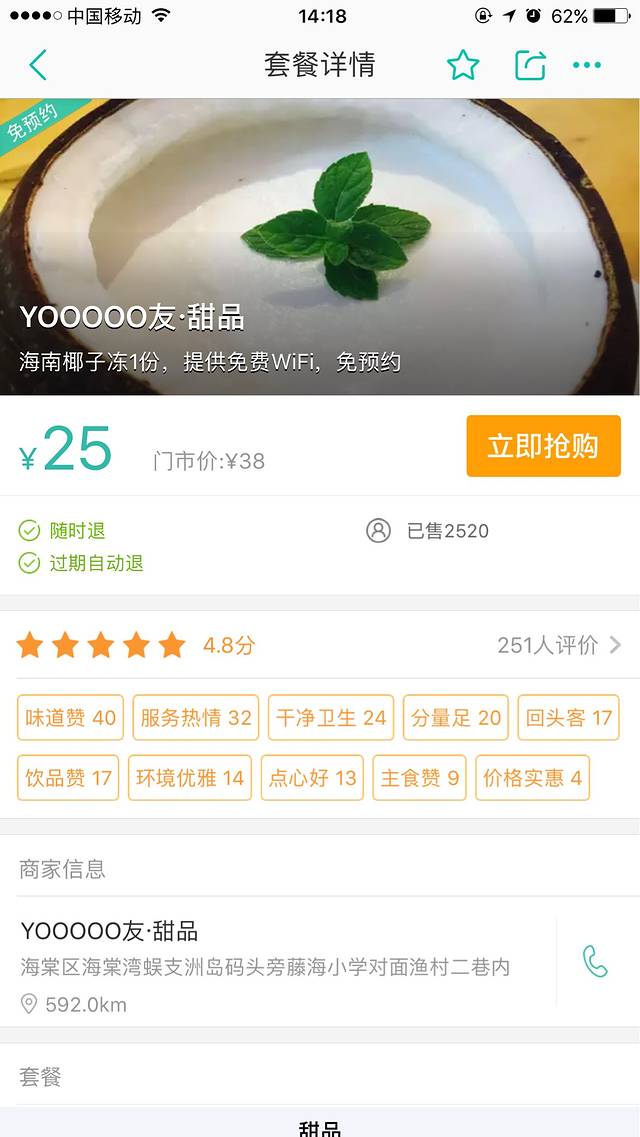Viewport: 640px width, 1137px height.
Task: Select the 回头客 17 tag
Action: click(x=568, y=718)
